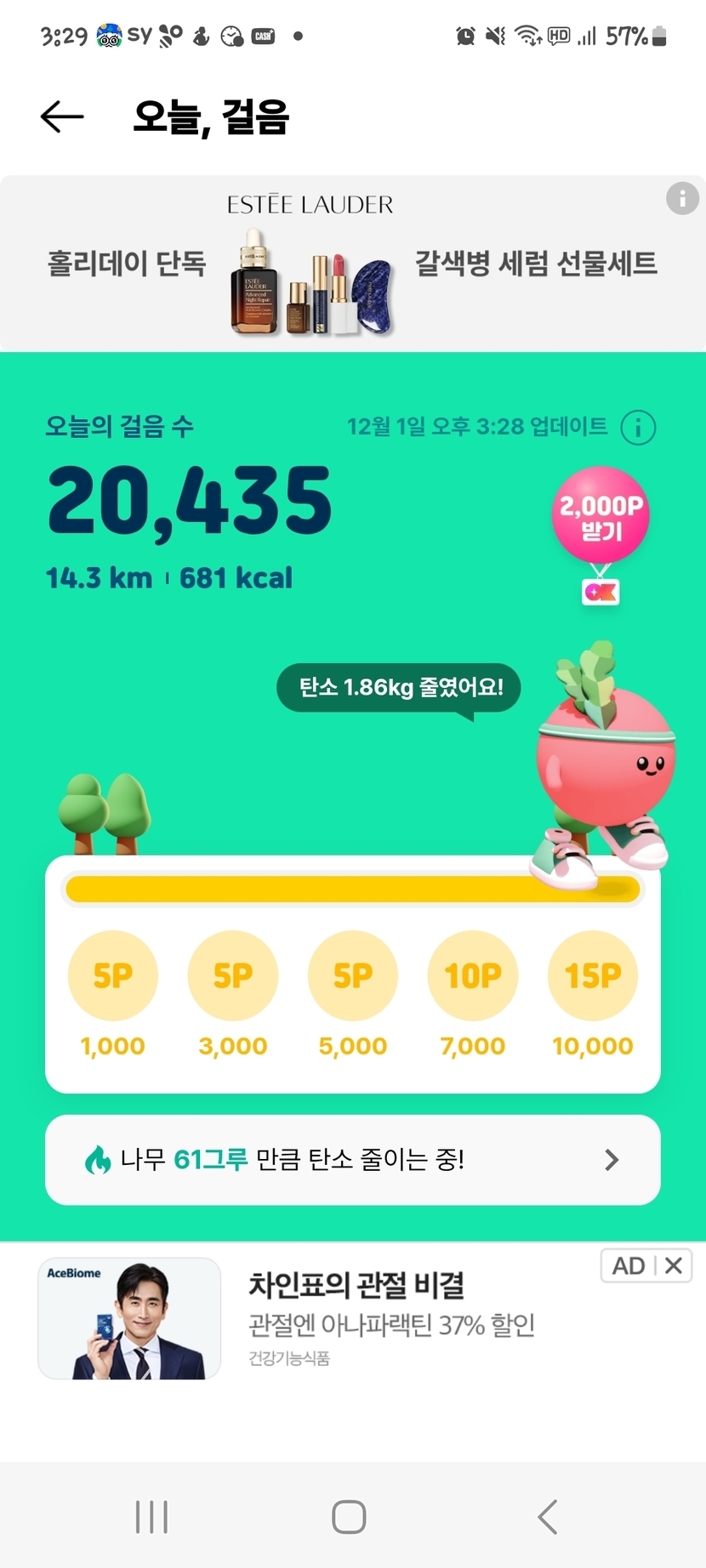
Task: Close the AceBiome ad with X
Action: click(x=674, y=1265)
